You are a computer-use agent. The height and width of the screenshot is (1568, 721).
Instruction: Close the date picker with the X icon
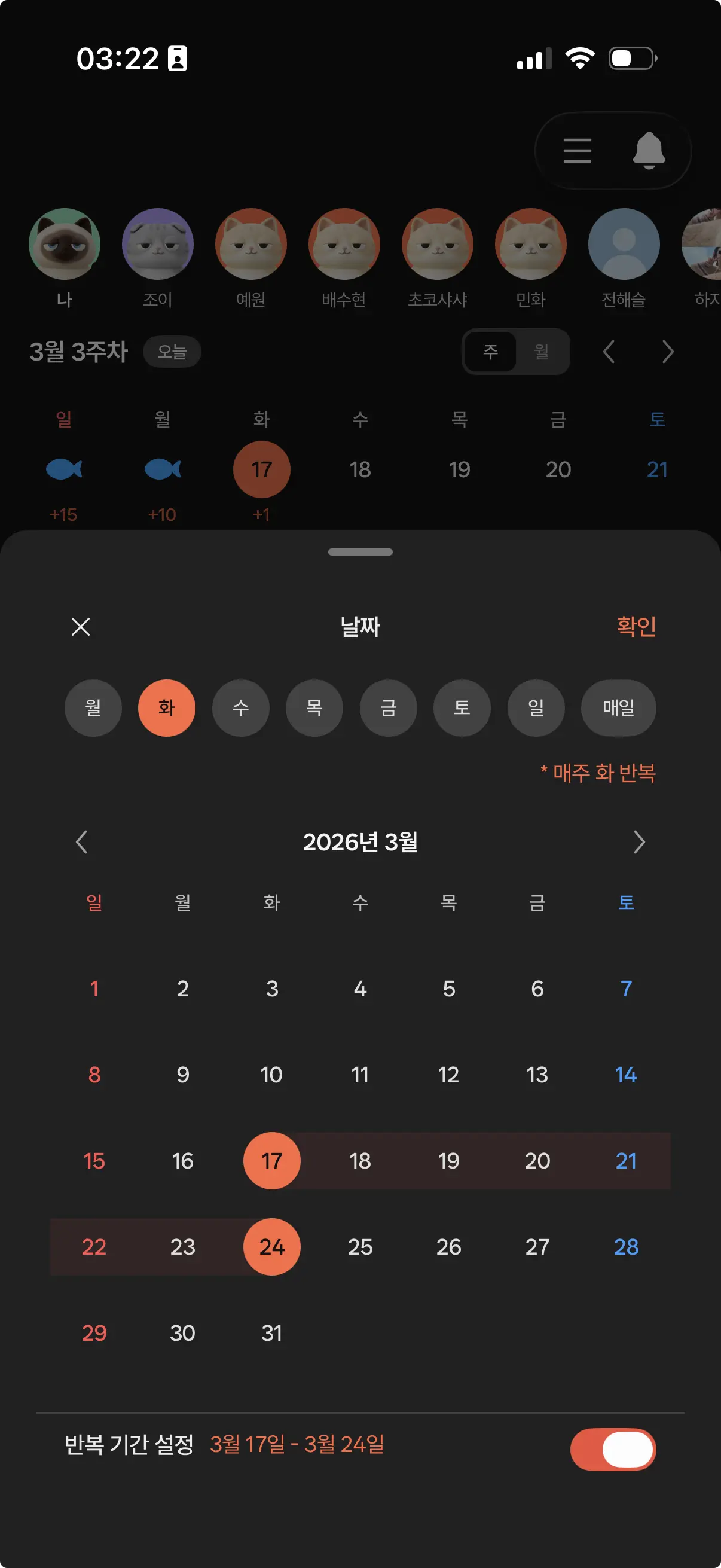(80, 627)
